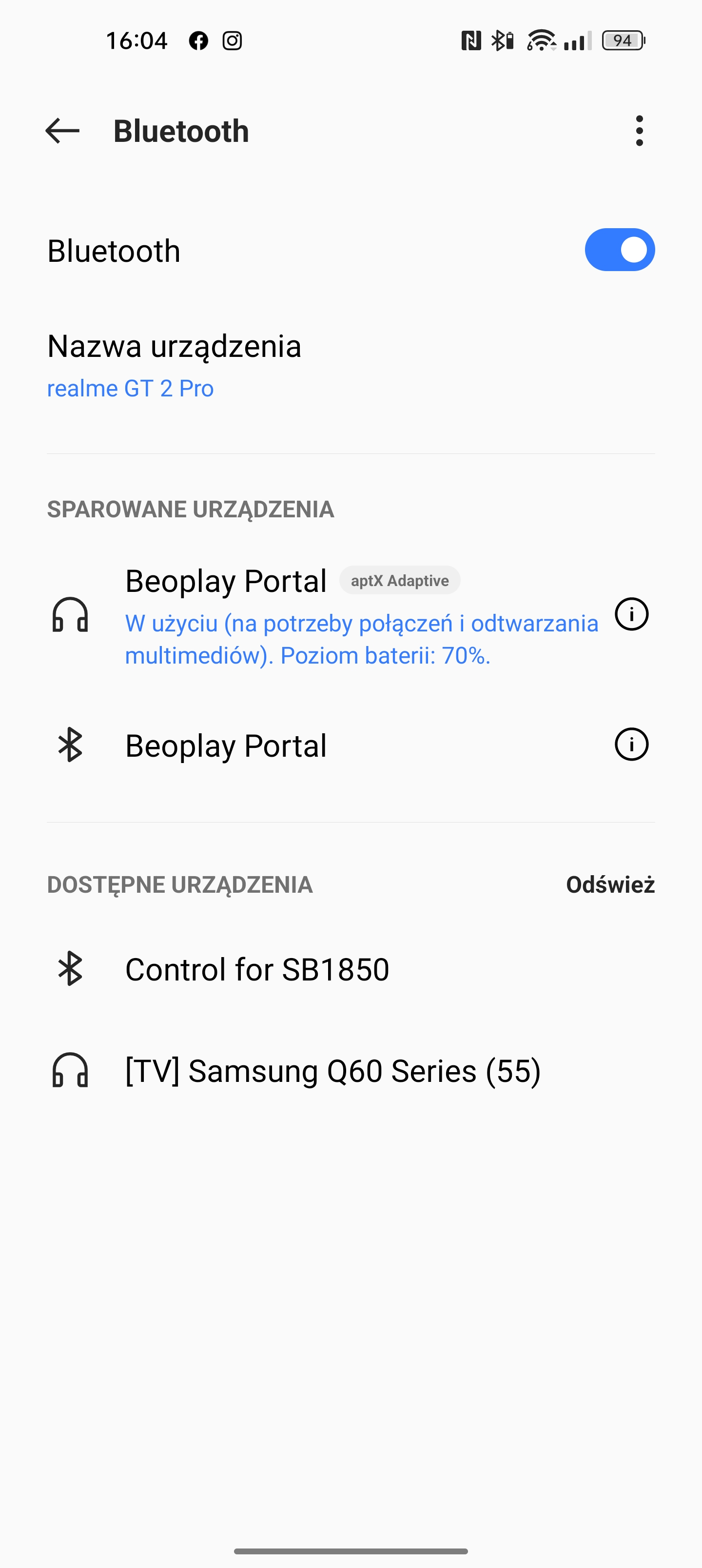This screenshot has width=702, height=1568.
Task: Tap Odśwież to refresh available devices
Action: click(x=610, y=884)
